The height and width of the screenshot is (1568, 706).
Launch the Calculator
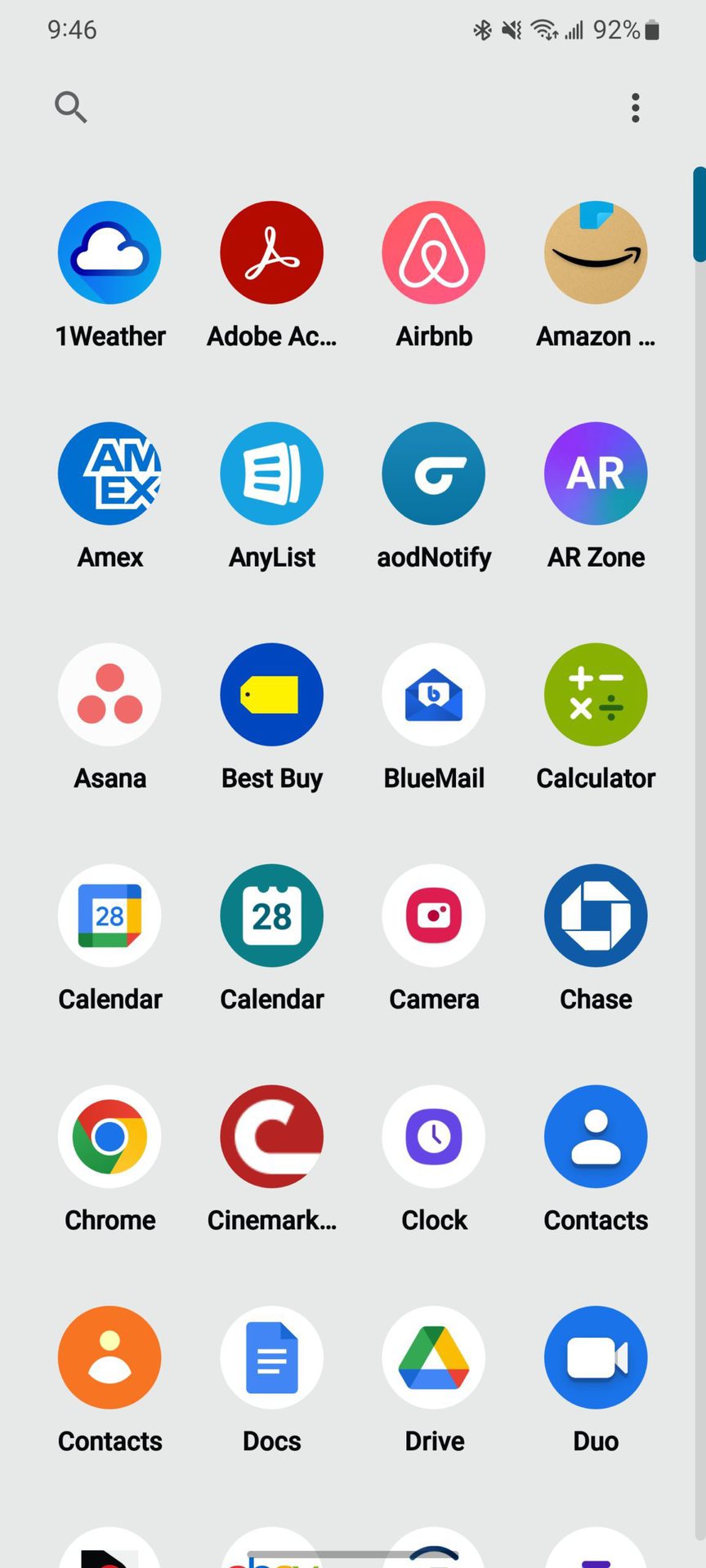596,695
